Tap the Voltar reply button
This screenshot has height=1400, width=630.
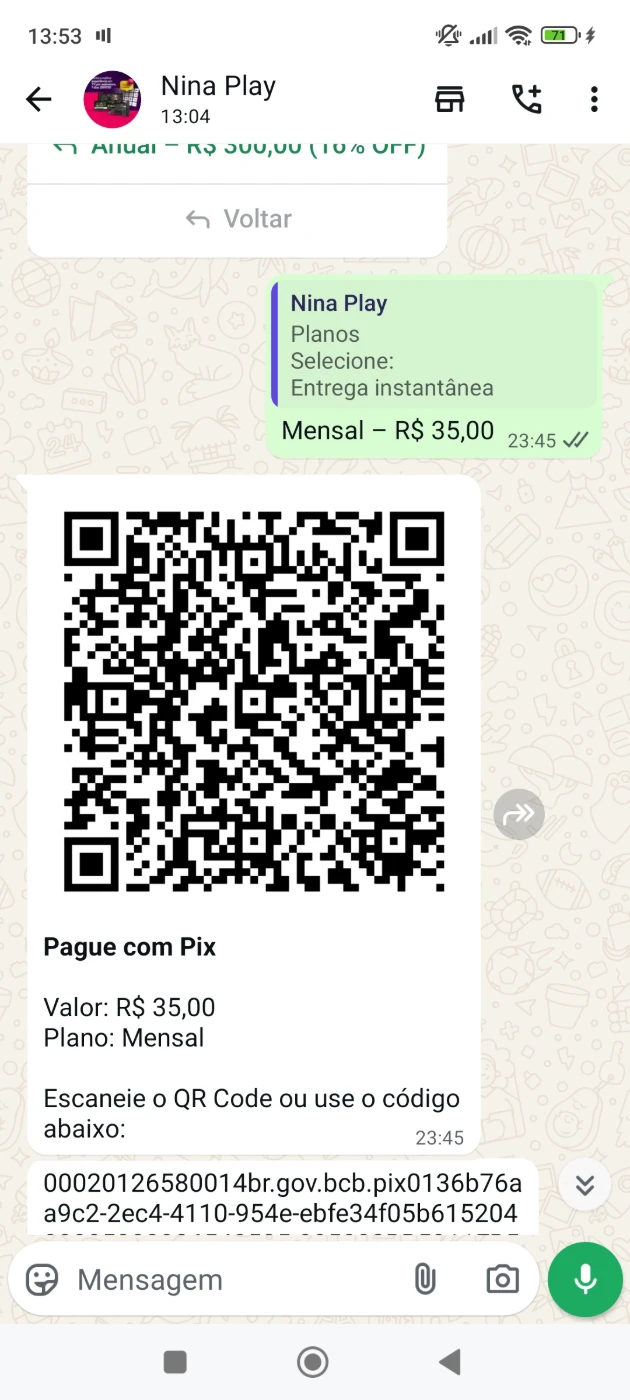238,219
